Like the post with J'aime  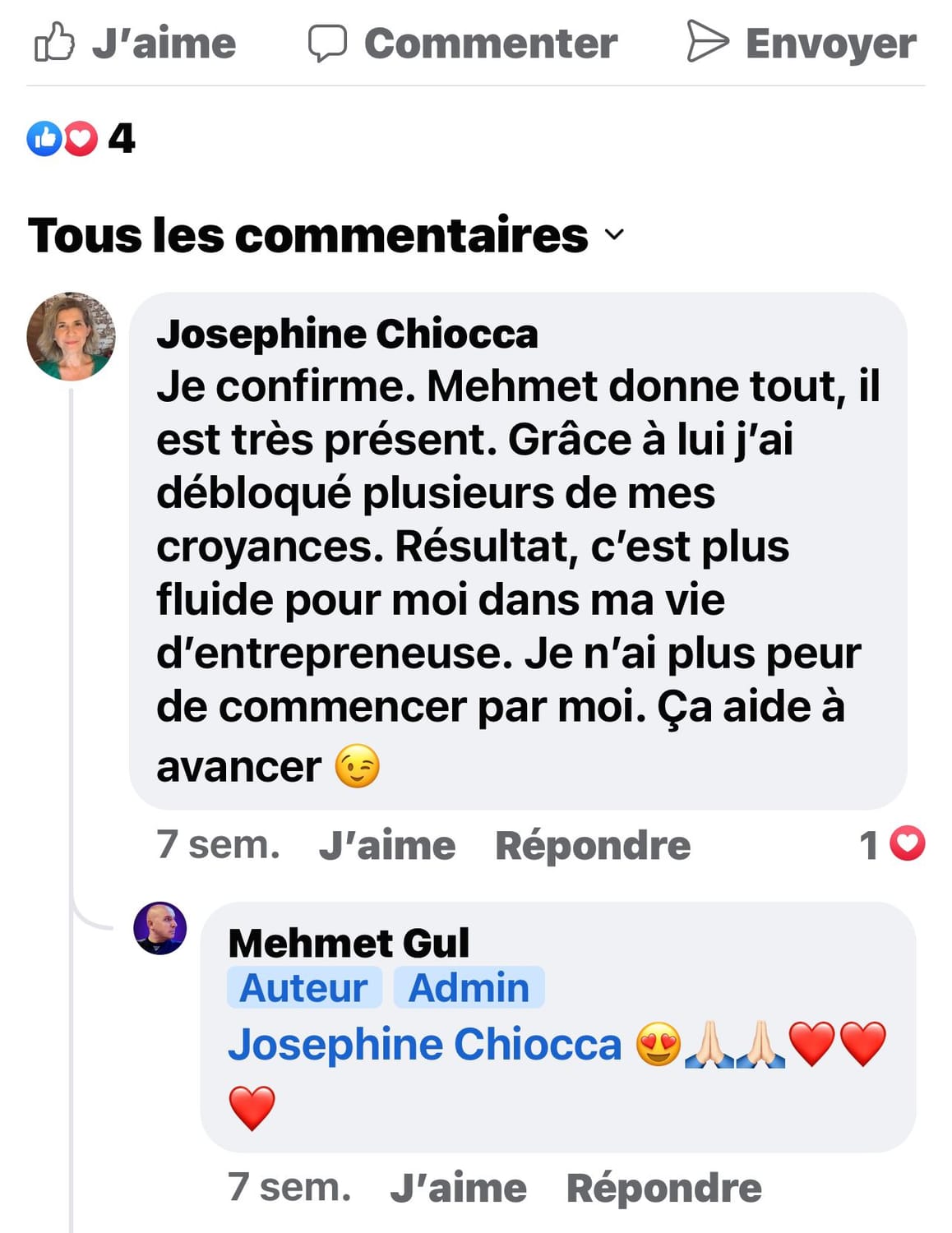pos(136,44)
